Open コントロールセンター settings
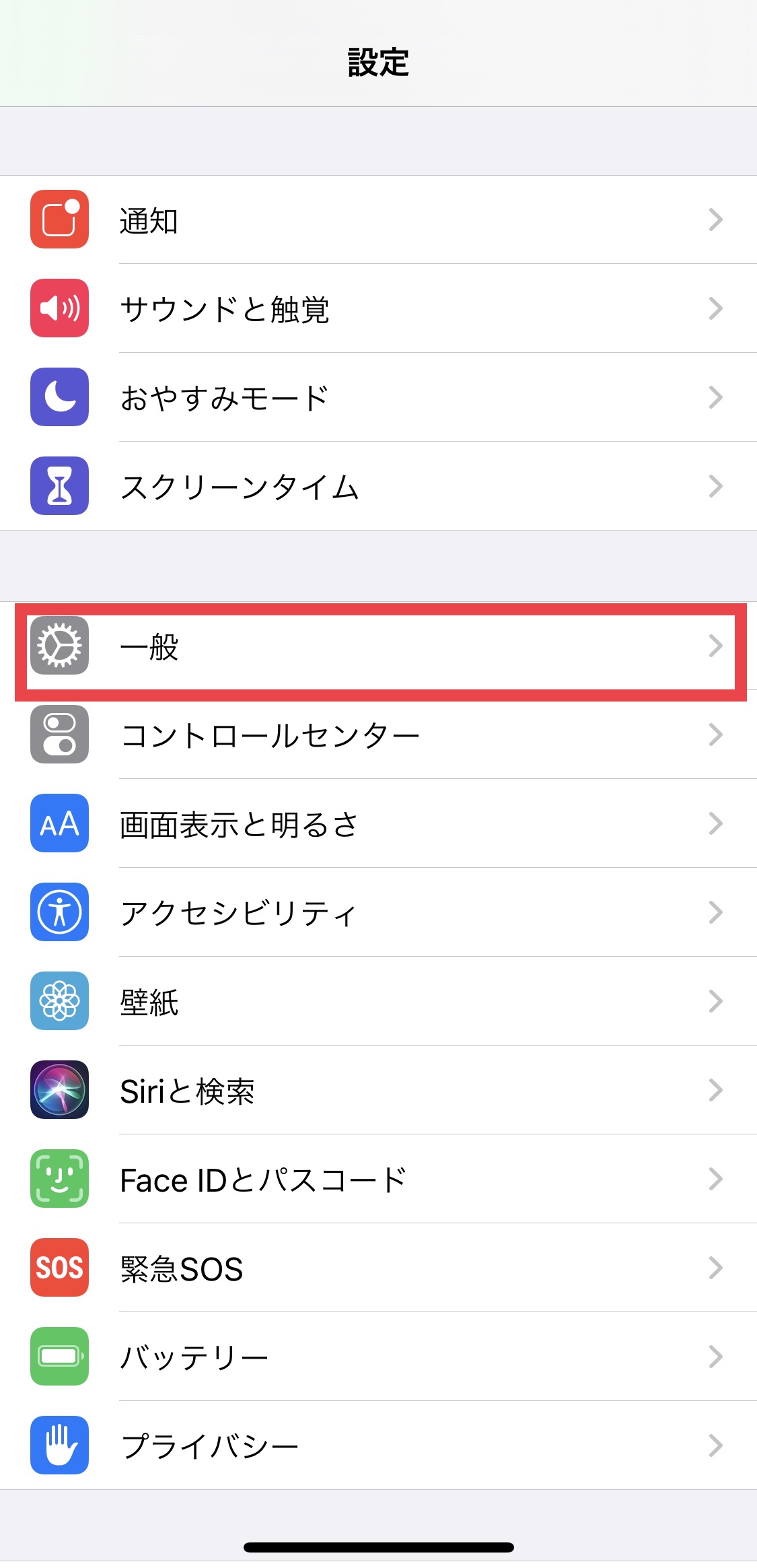757x1568 pixels. click(377, 735)
